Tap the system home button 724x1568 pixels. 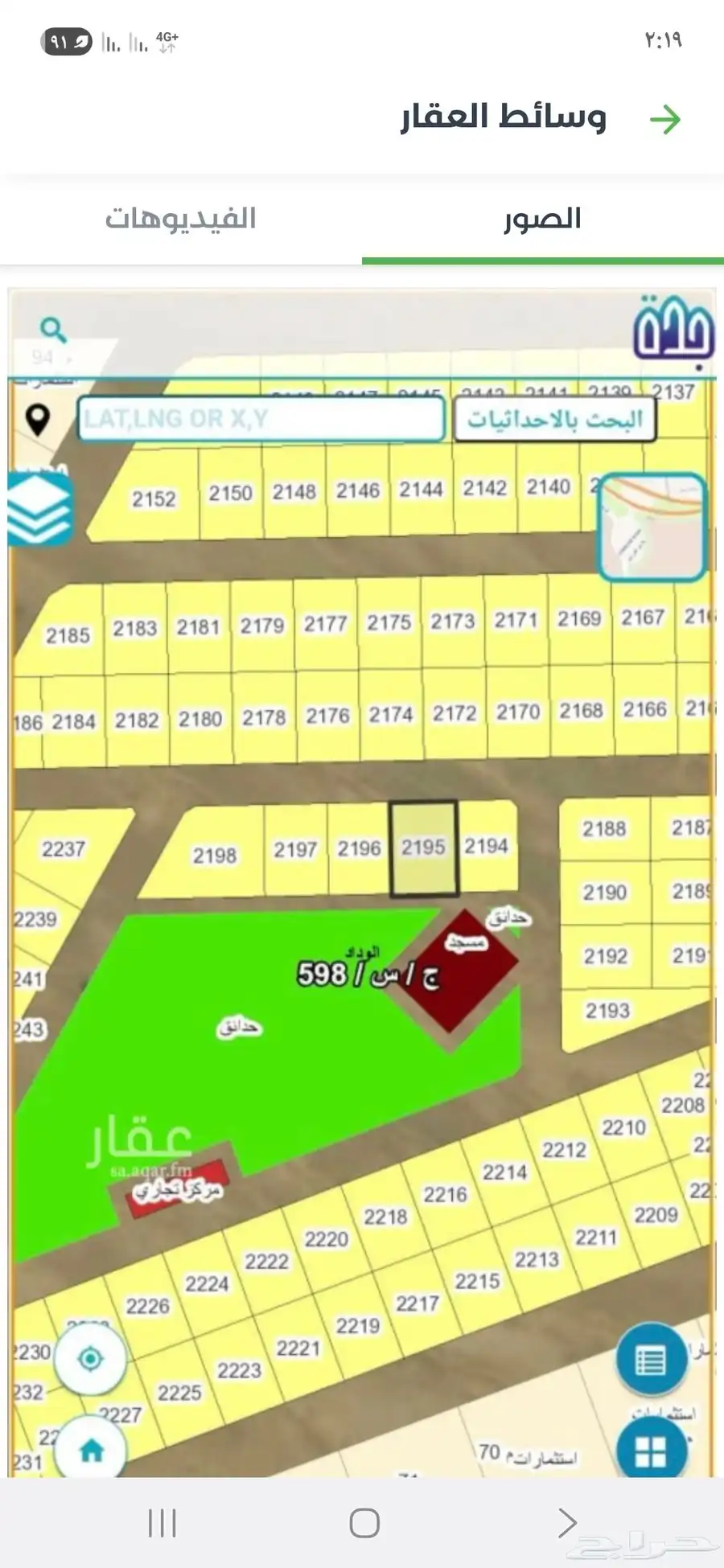364,1522
